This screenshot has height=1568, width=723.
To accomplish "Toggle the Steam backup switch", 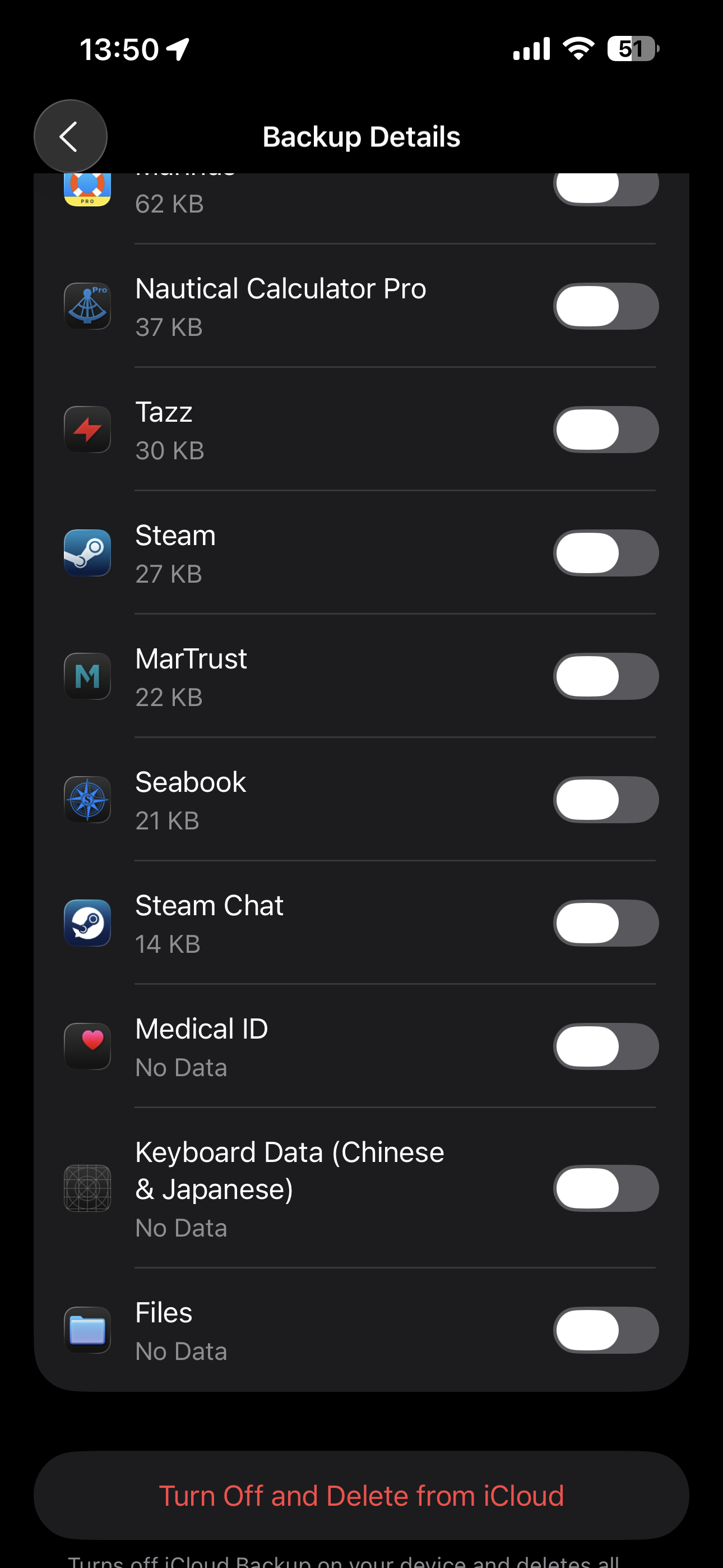I will coord(605,553).
